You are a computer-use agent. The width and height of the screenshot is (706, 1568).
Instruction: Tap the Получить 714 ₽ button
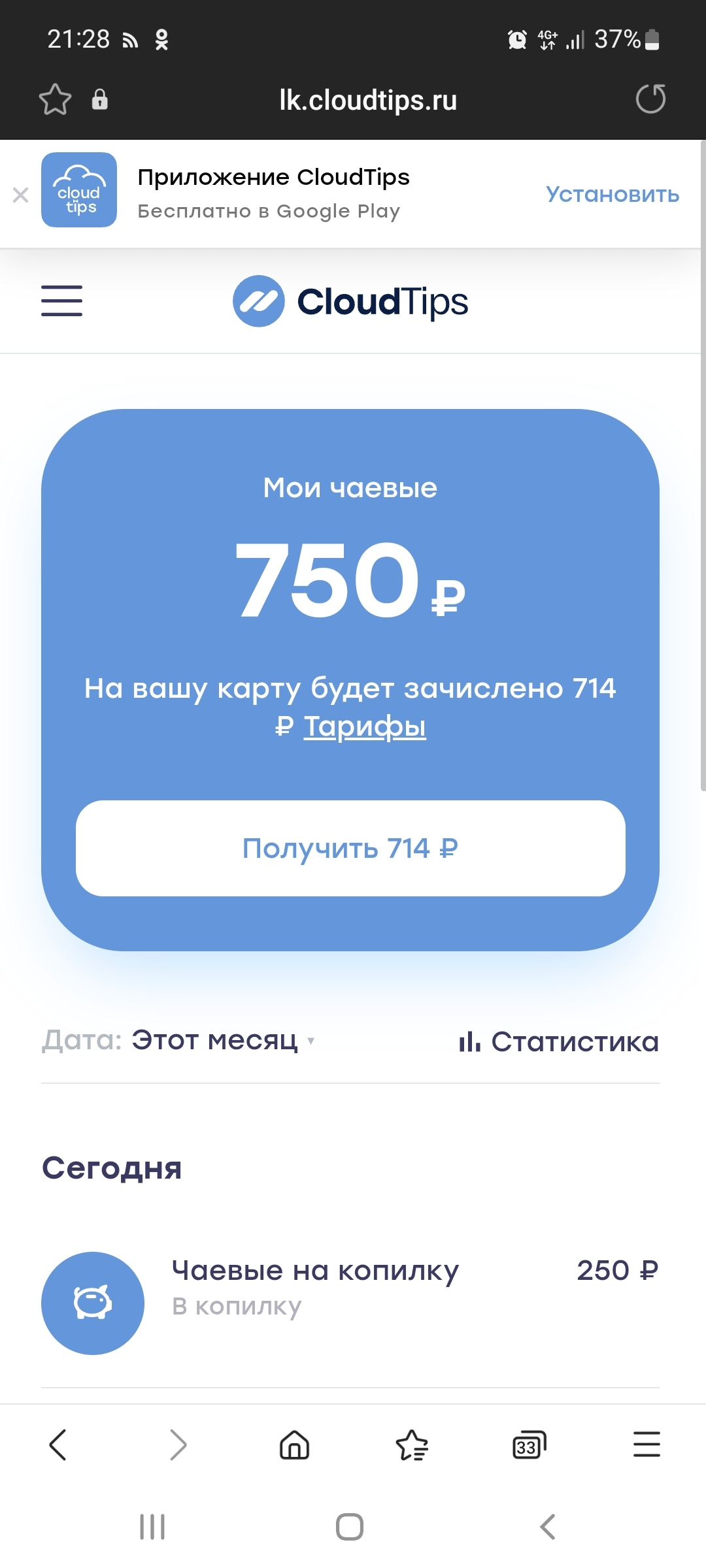350,848
